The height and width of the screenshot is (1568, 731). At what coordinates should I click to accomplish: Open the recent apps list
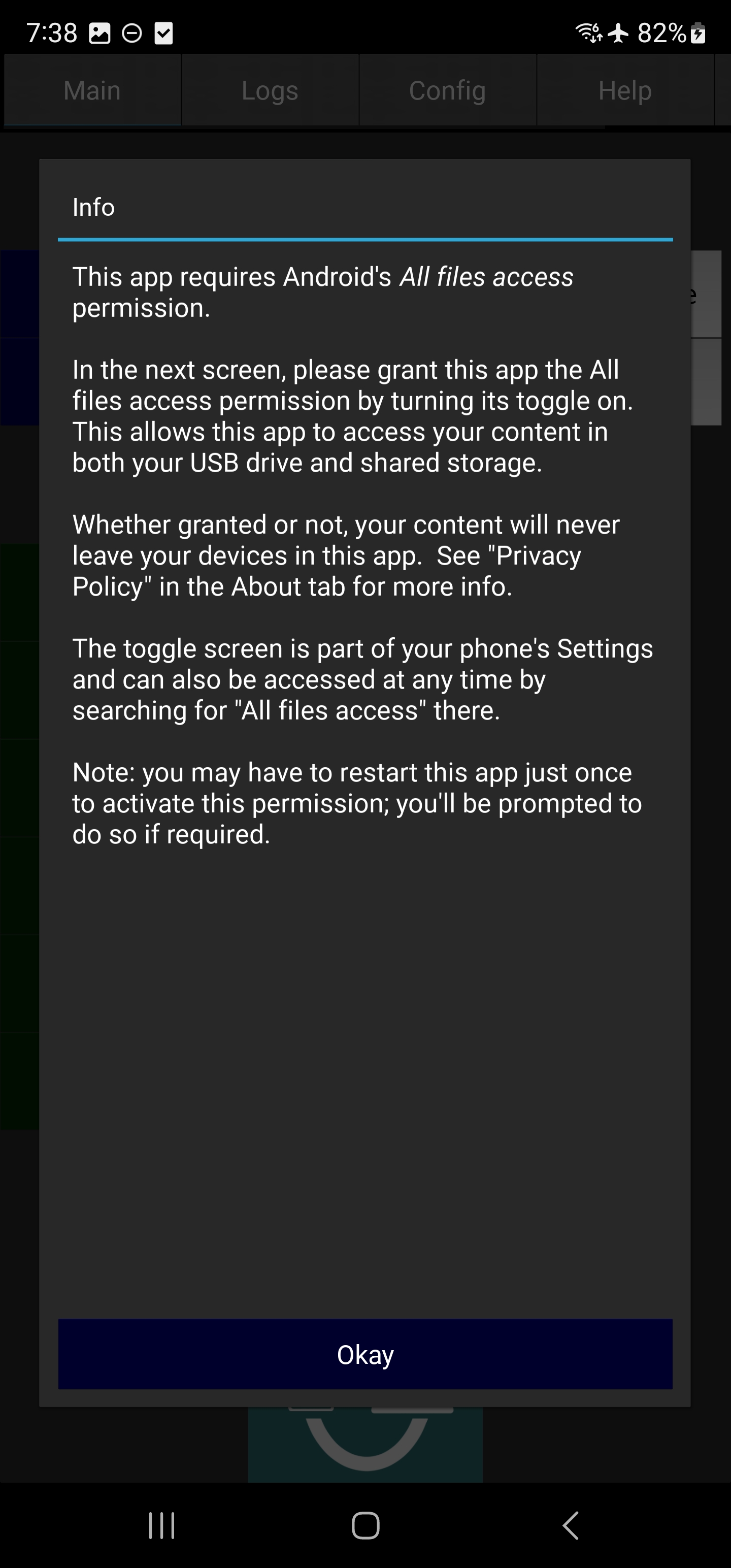(161, 1525)
